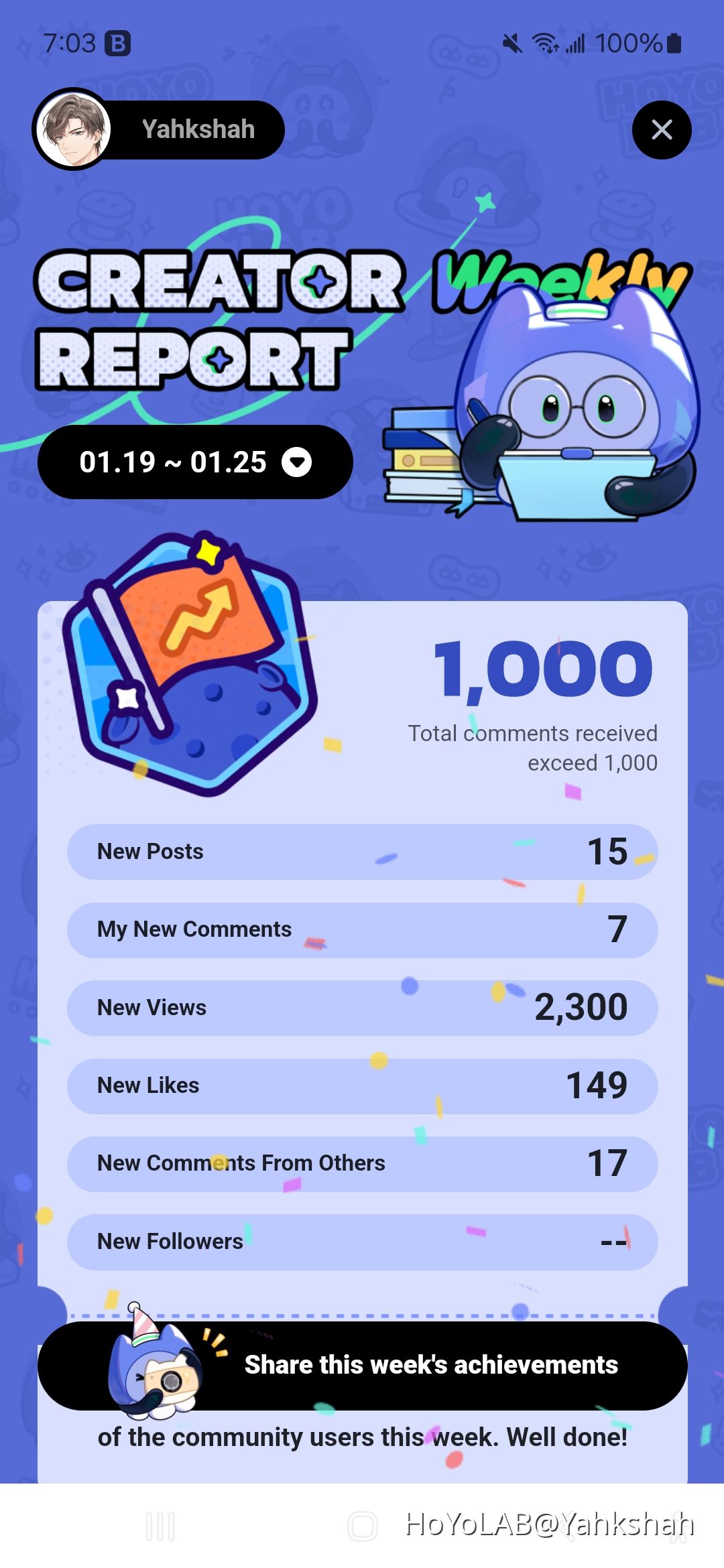Select the New Posts stat row
This screenshot has width=724, height=1568.
pos(362,851)
